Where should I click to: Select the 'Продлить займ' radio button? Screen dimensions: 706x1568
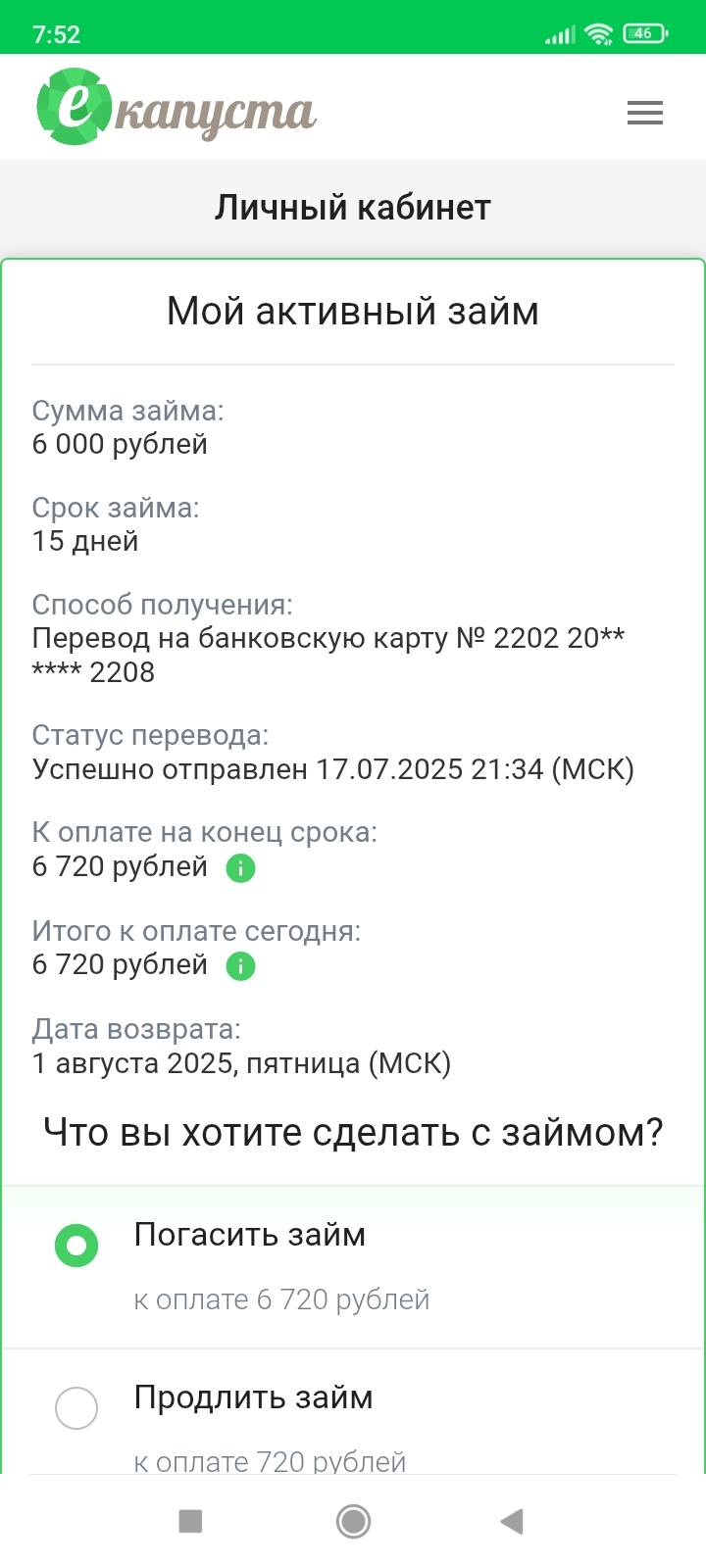(76, 1408)
